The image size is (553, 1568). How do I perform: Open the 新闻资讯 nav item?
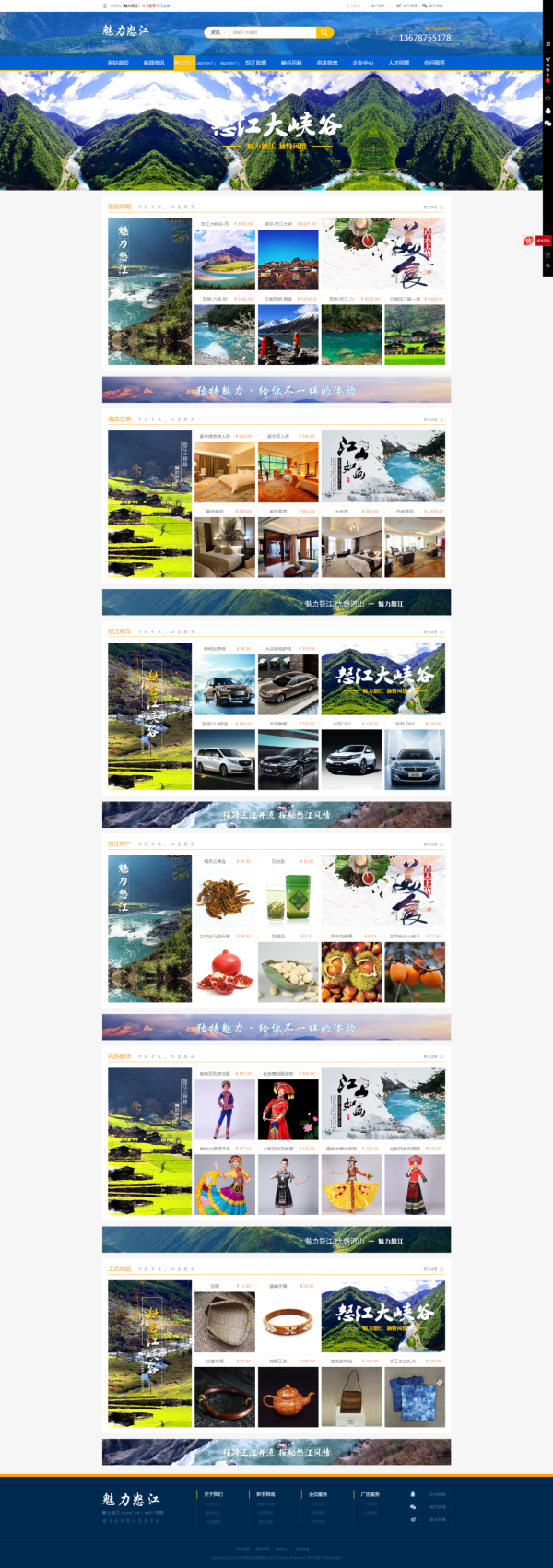154,63
